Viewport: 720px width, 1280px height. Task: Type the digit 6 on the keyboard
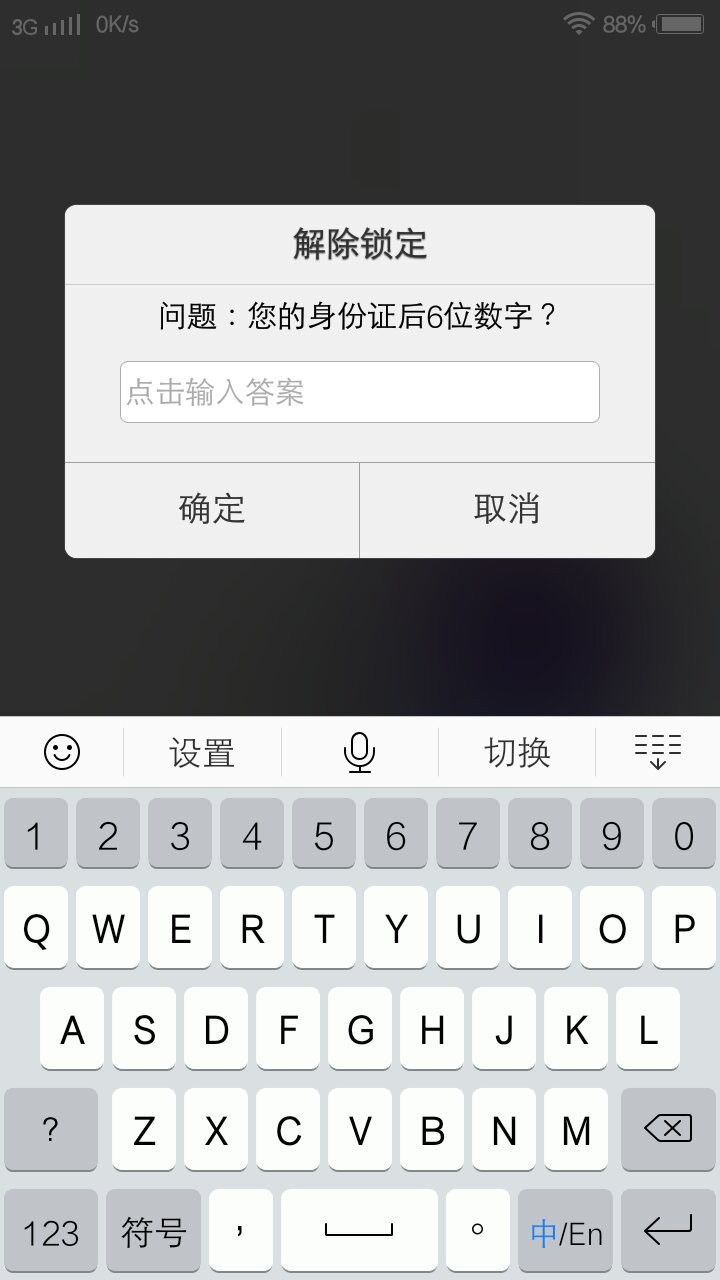396,835
